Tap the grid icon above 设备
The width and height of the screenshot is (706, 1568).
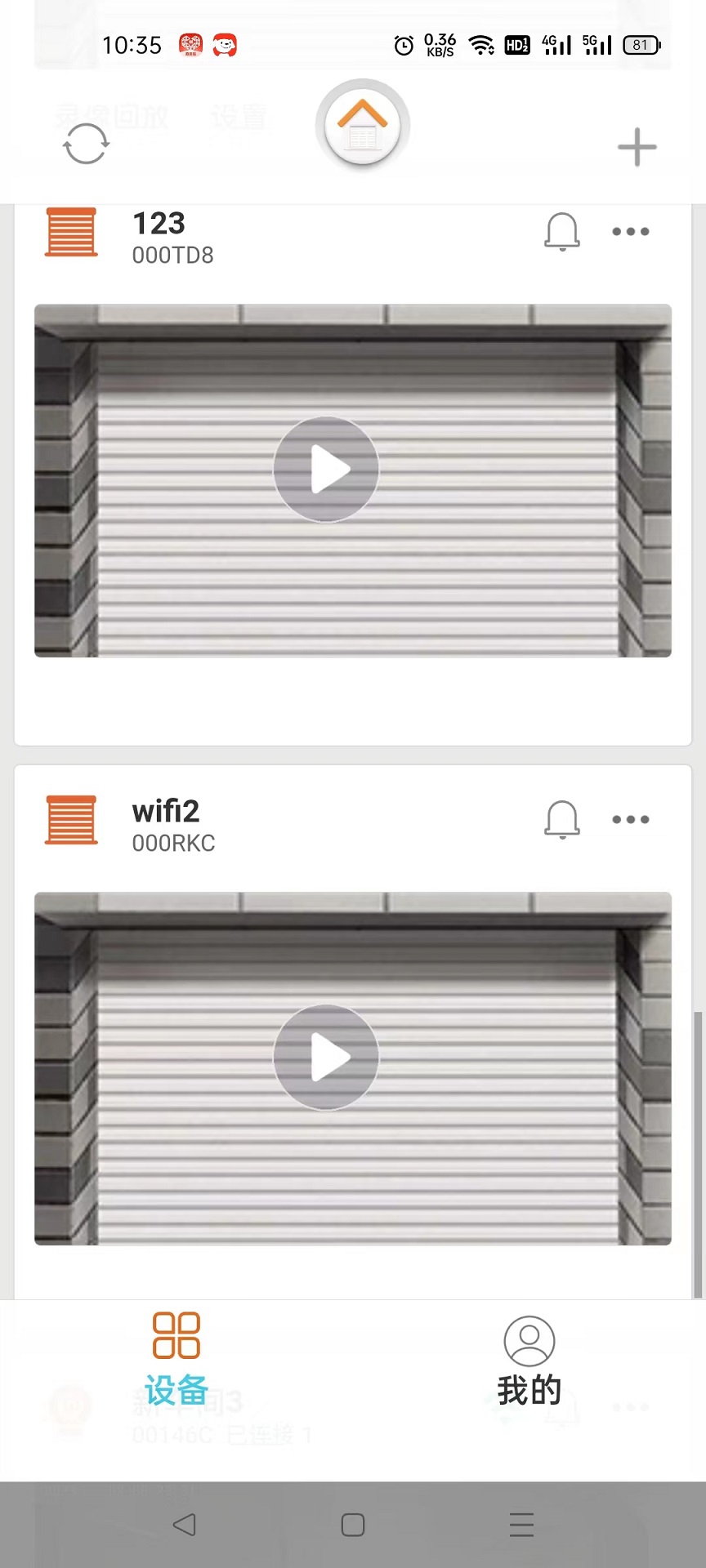pos(176,1332)
